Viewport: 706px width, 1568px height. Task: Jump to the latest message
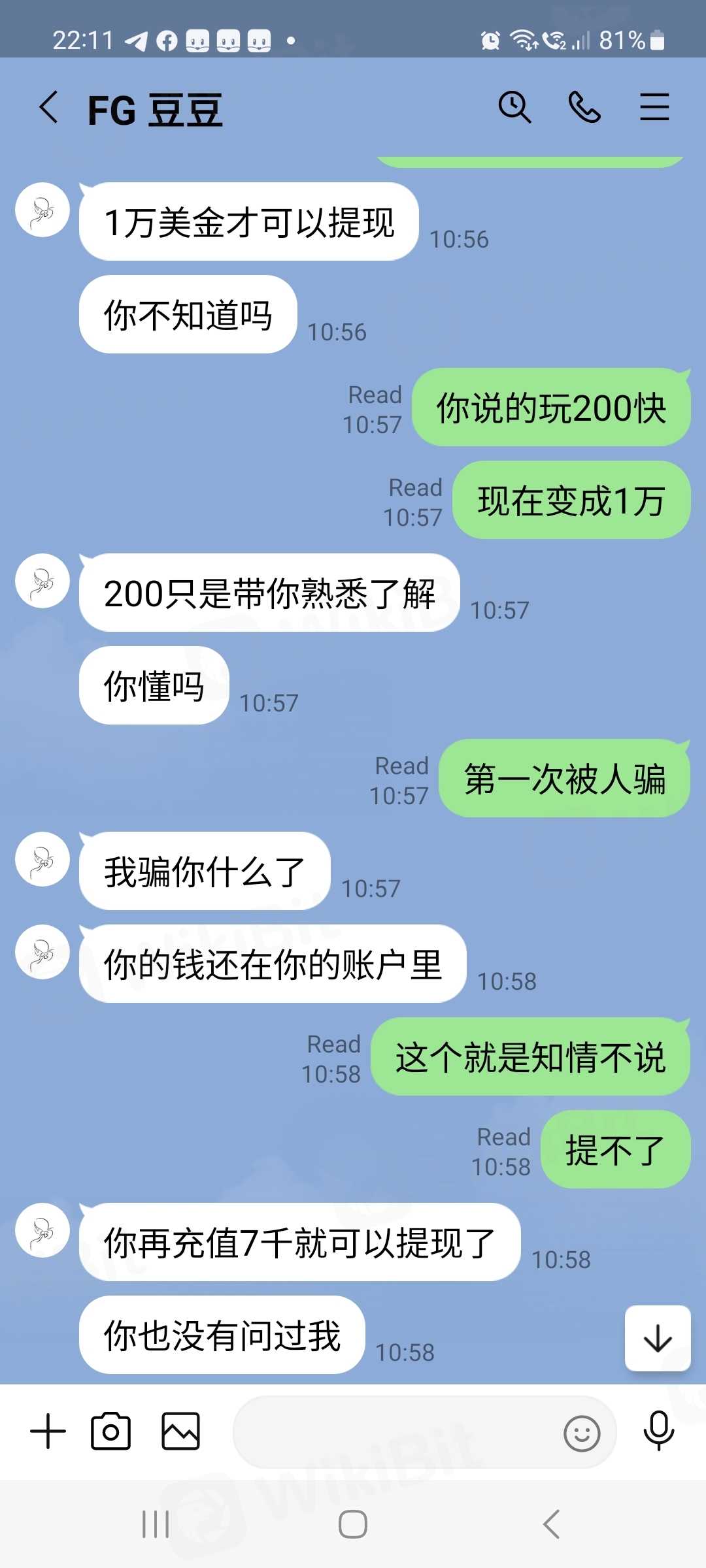(658, 1338)
